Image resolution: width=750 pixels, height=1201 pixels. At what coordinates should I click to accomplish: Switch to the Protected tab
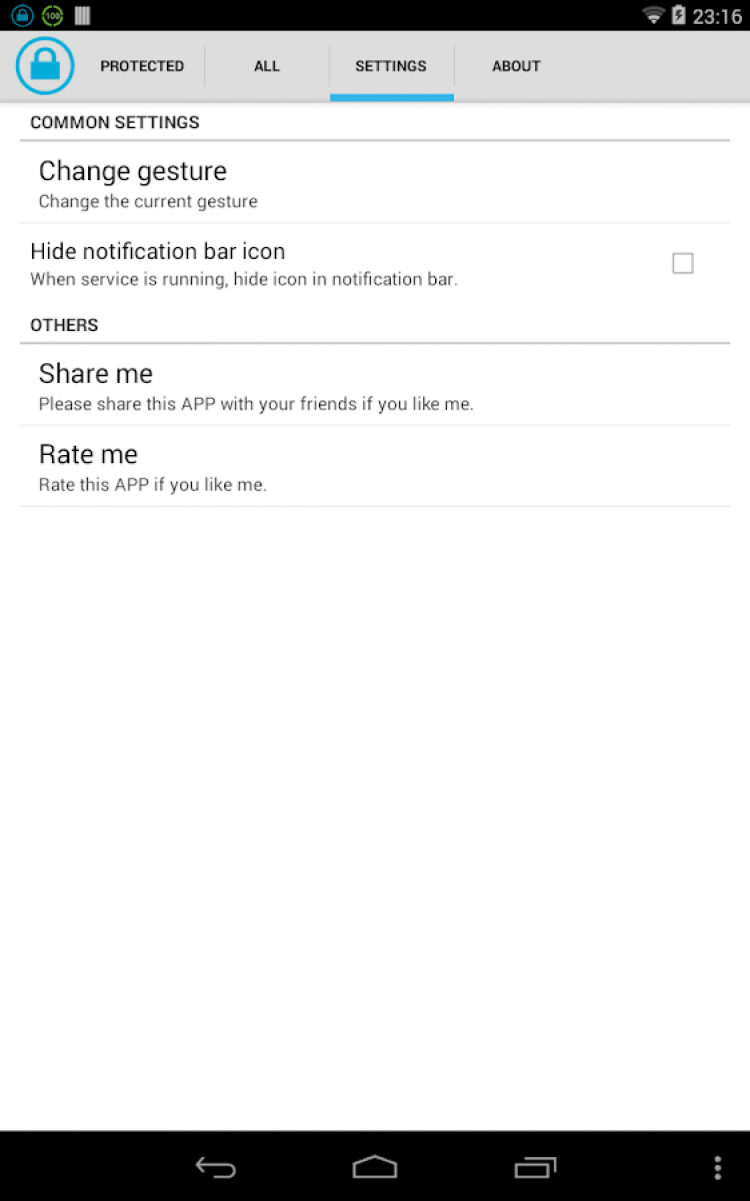point(142,66)
